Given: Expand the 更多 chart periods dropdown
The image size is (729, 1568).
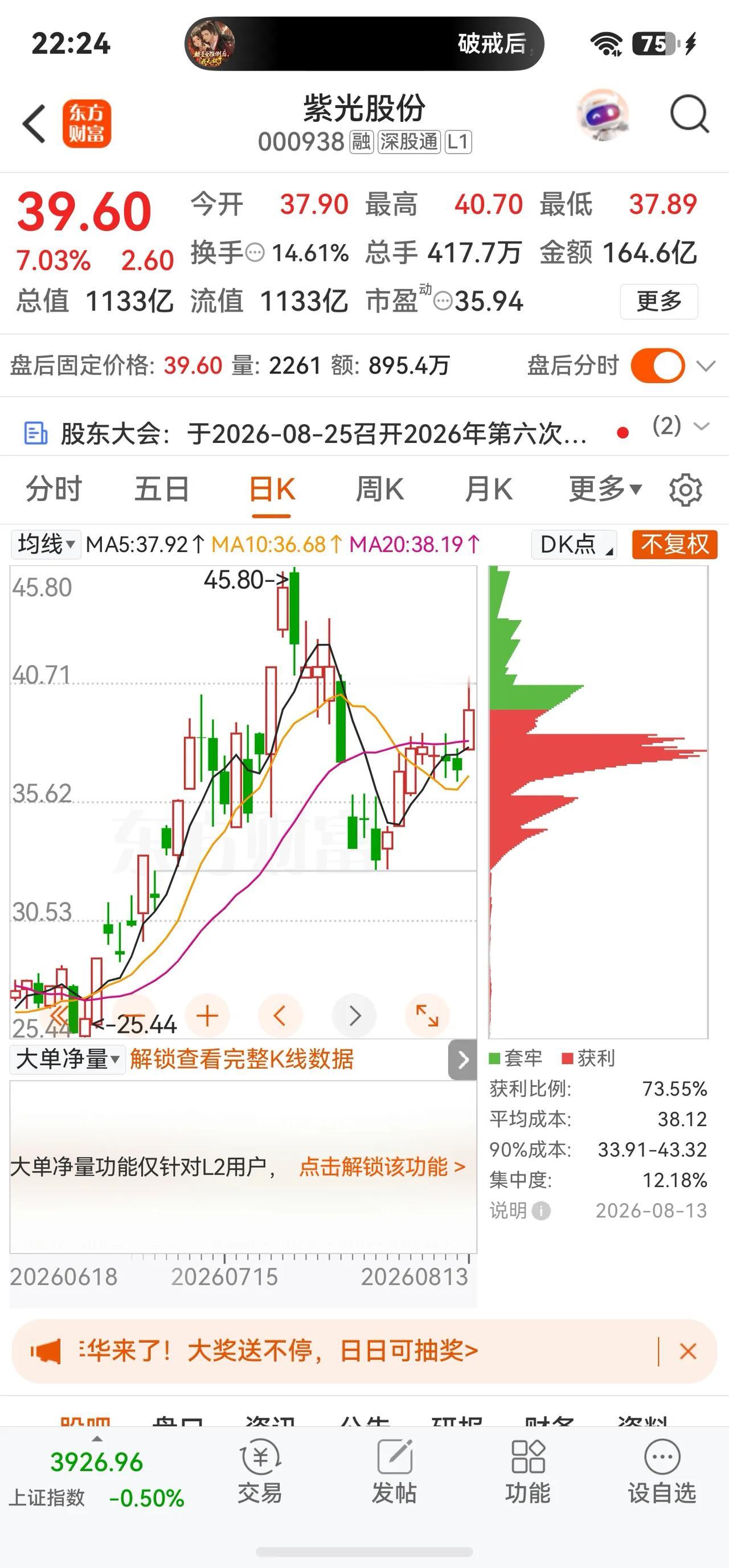Looking at the screenshot, I should click(605, 490).
